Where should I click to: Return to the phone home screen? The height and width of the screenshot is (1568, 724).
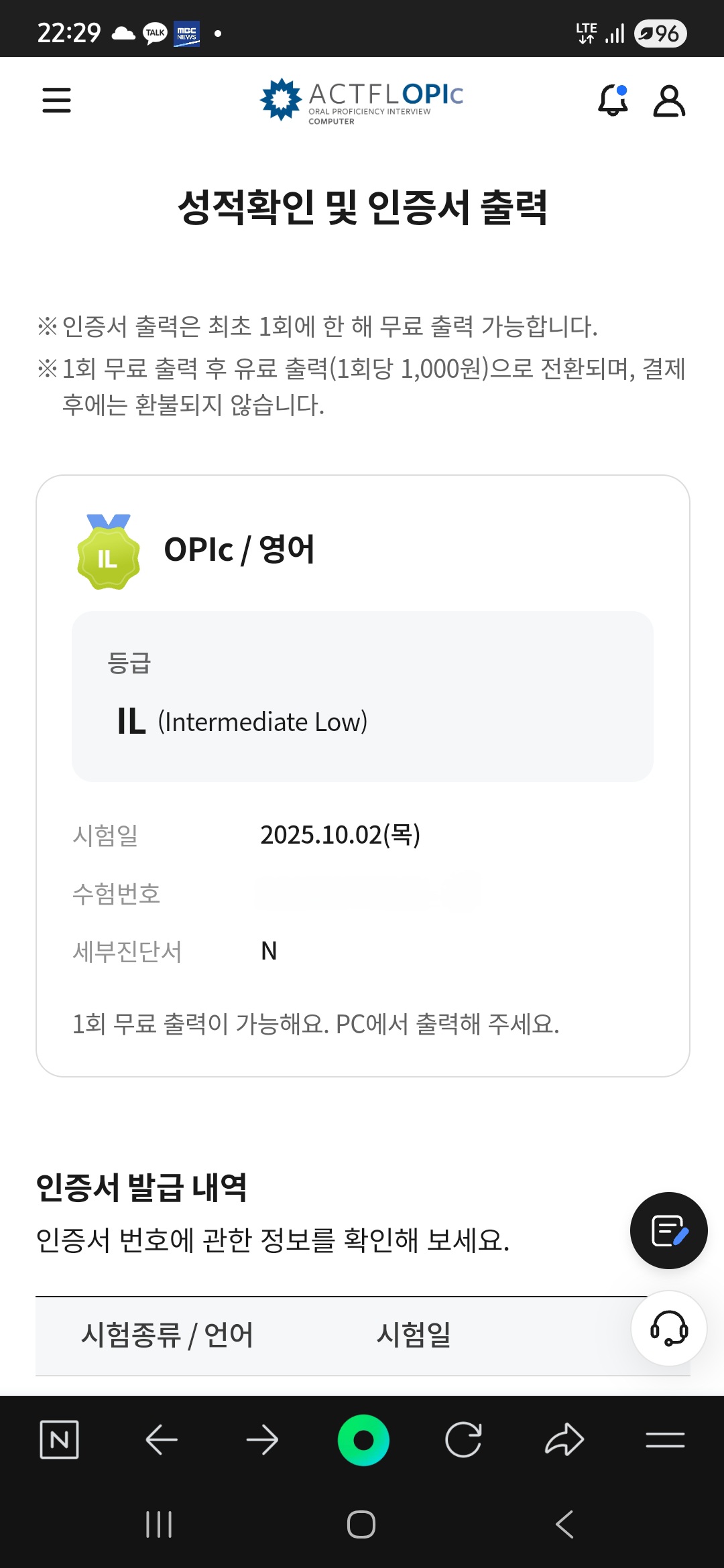coord(361,1524)
